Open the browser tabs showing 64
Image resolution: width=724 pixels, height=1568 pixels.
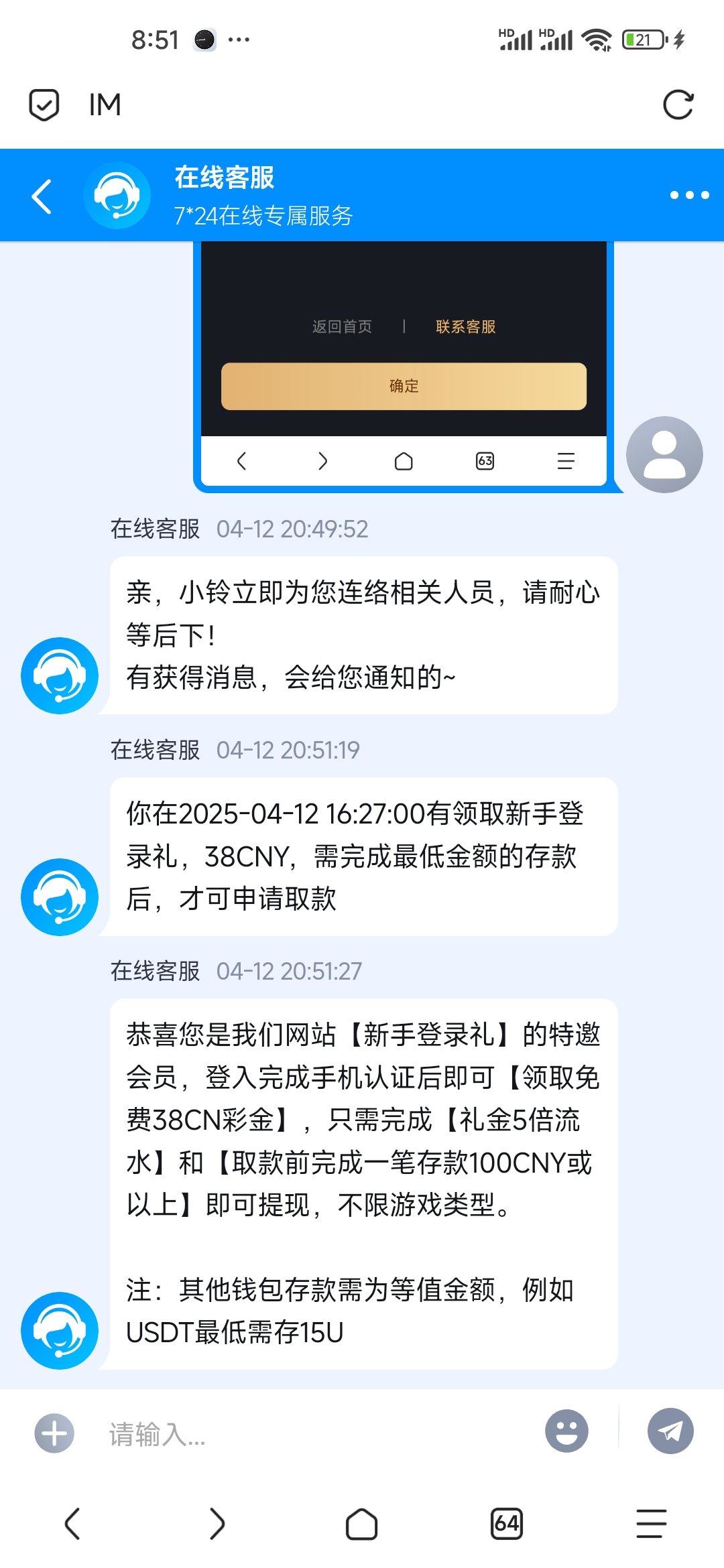[x=507, y=1524]
